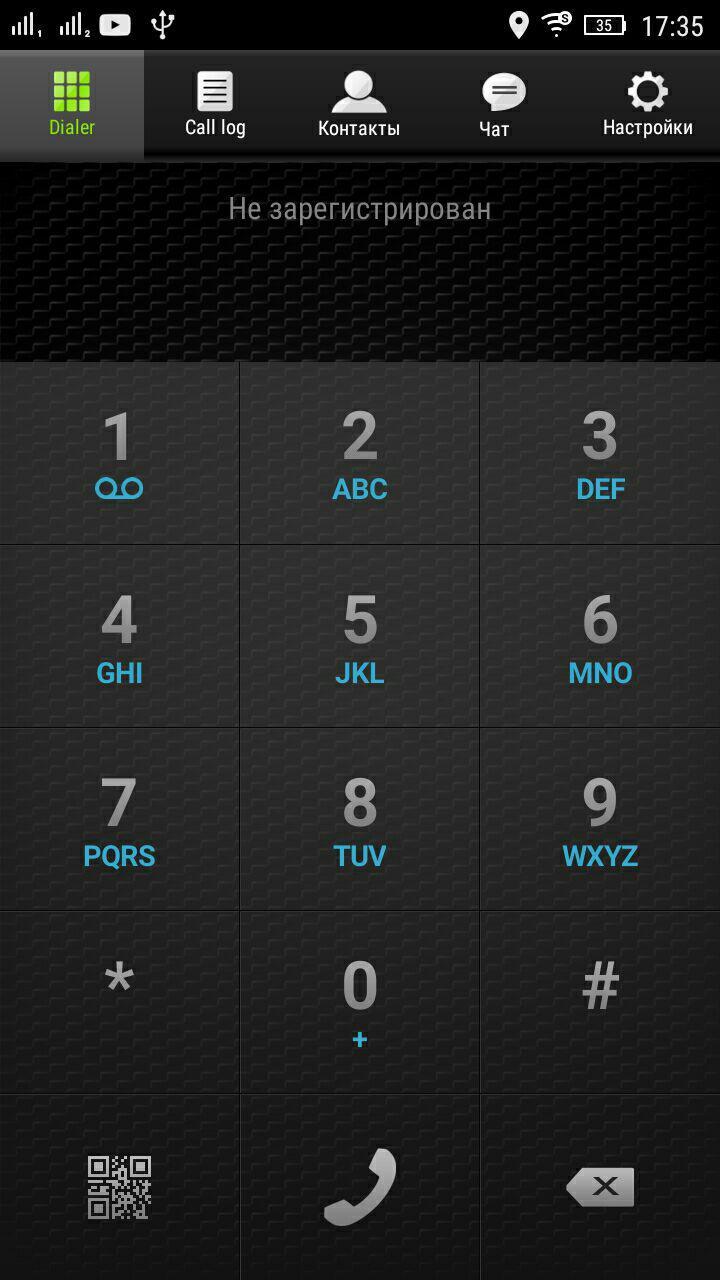Enter the hash symbol
Viewport: 720px width, 1280px height.
pyautogui.click(x=600, y=1002)
